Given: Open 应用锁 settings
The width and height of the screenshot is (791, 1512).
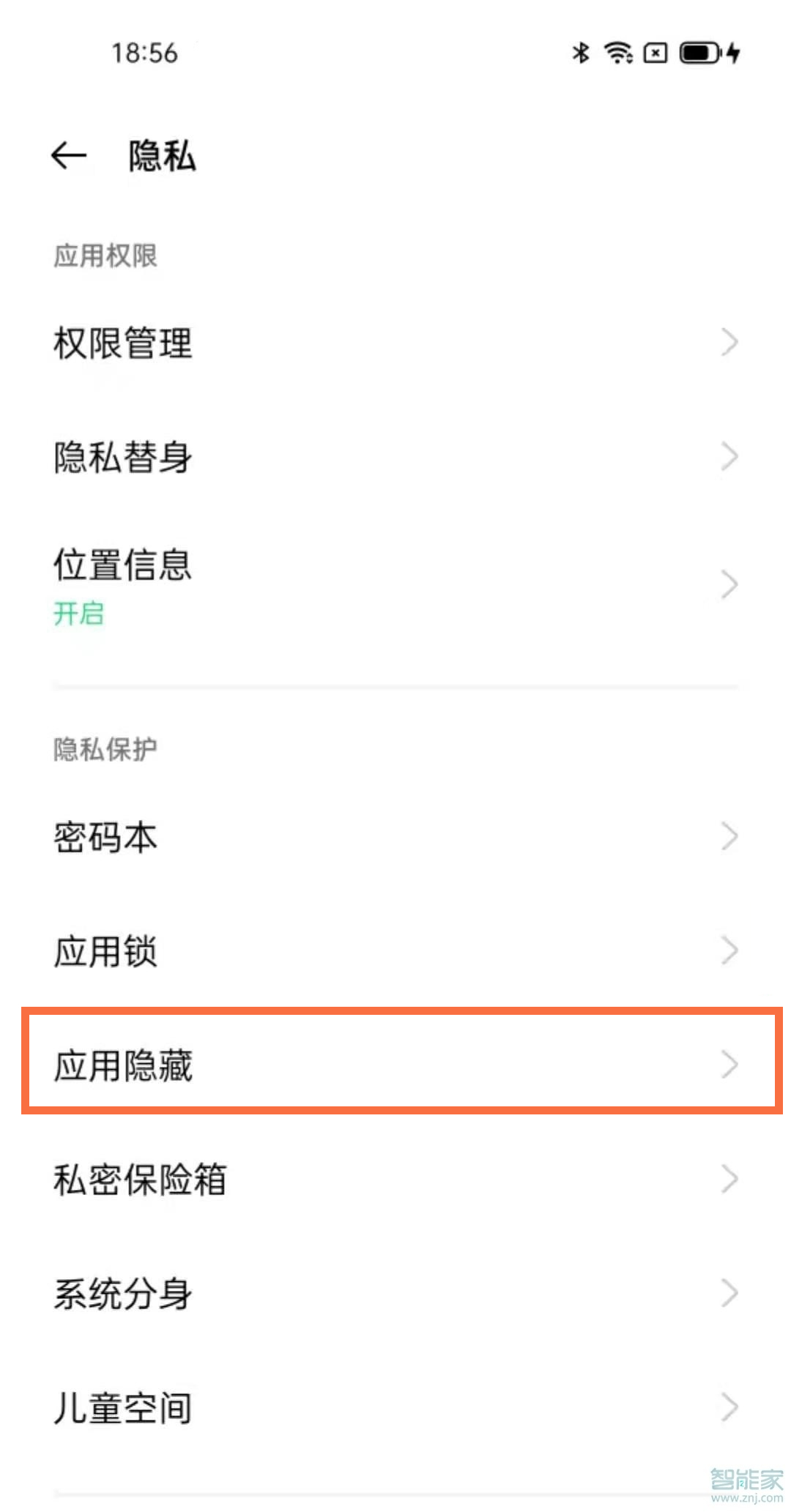Looking at the screenshot, I should point(395,950).
